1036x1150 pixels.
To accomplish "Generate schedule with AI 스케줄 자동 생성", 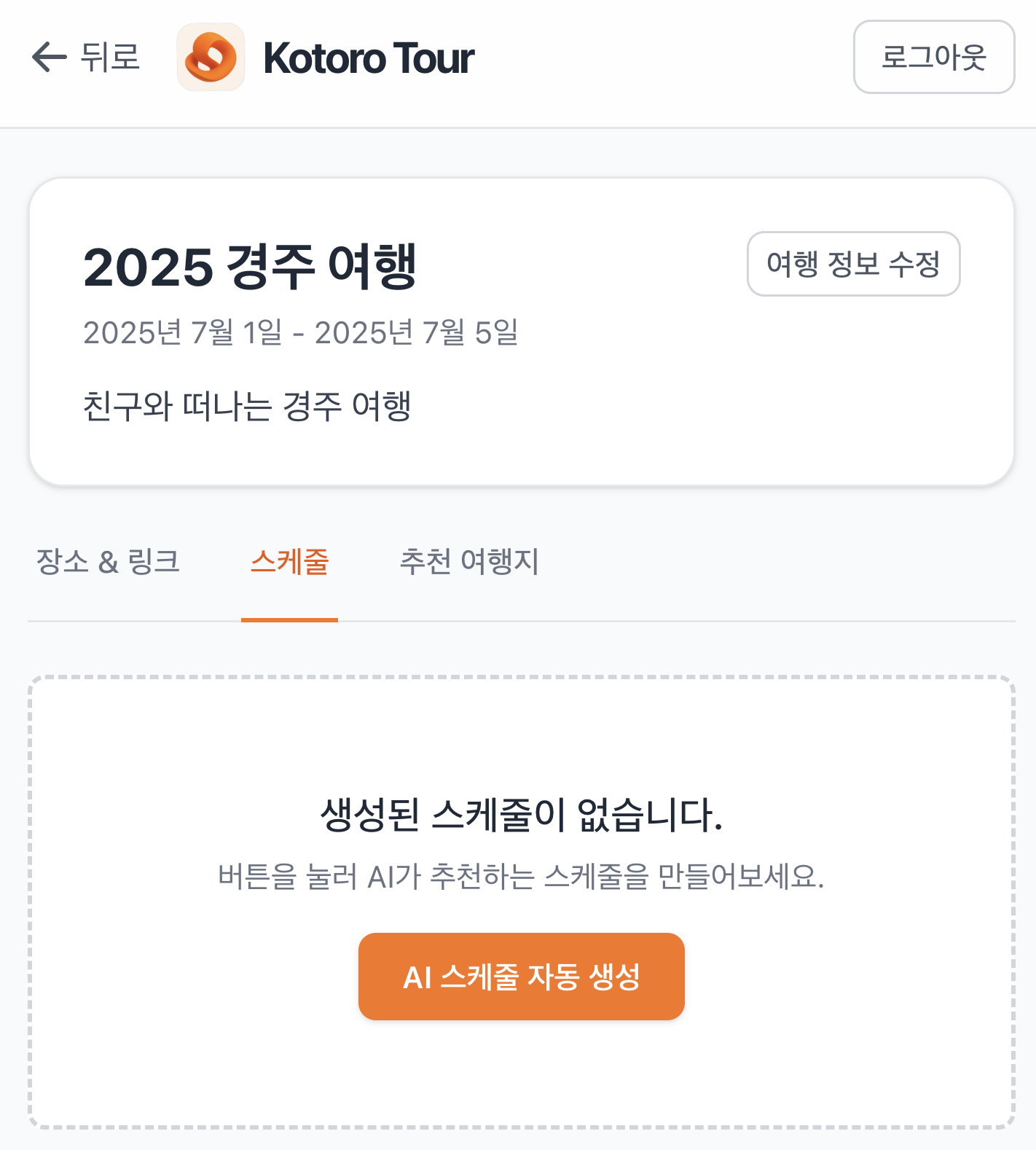I will 521,977.
